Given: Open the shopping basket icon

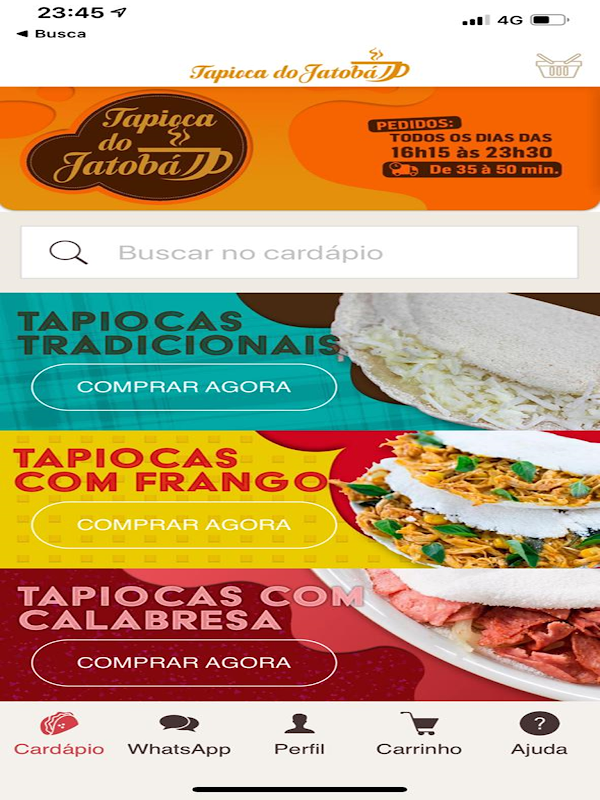Looking at the screenshot, I should (x=558, y=66).
